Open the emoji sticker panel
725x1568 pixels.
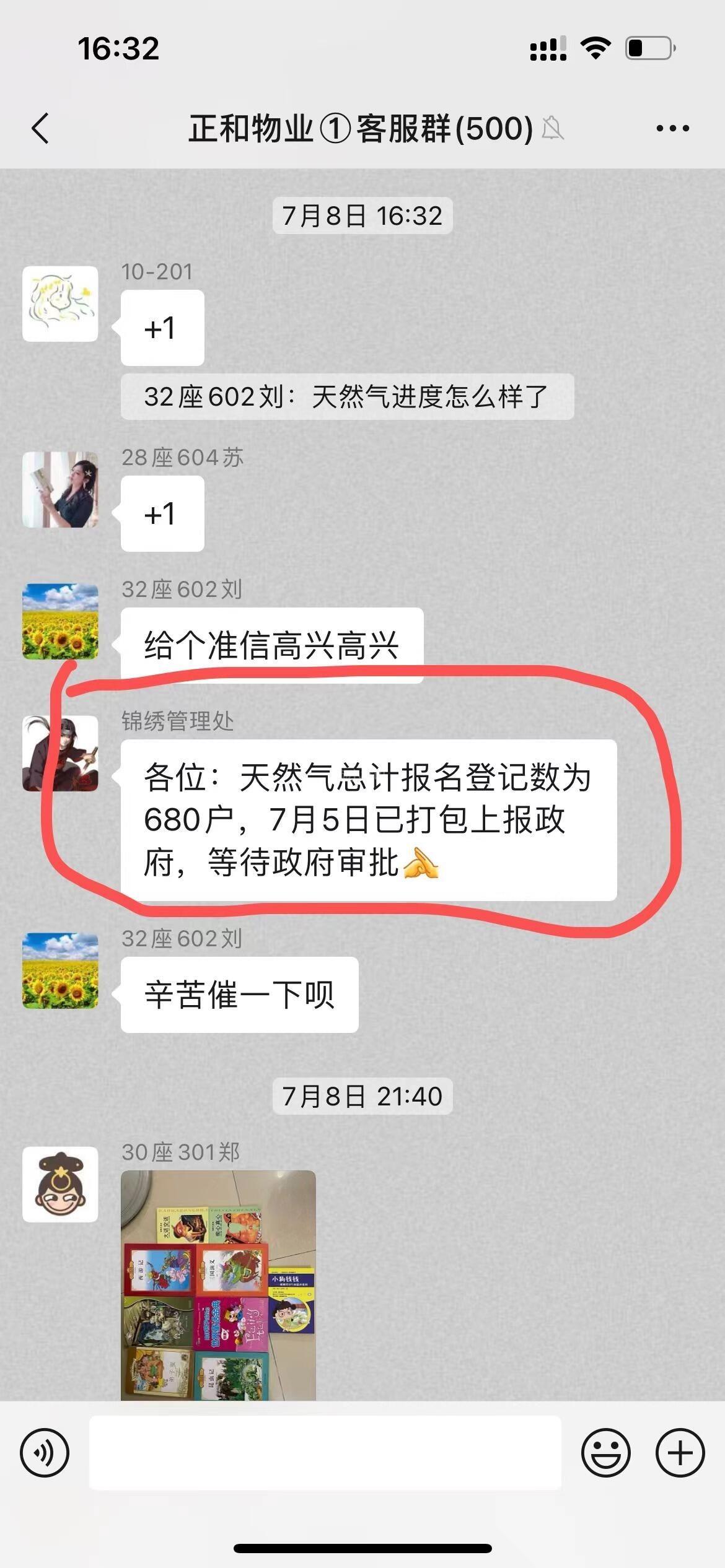[605, 1452]
